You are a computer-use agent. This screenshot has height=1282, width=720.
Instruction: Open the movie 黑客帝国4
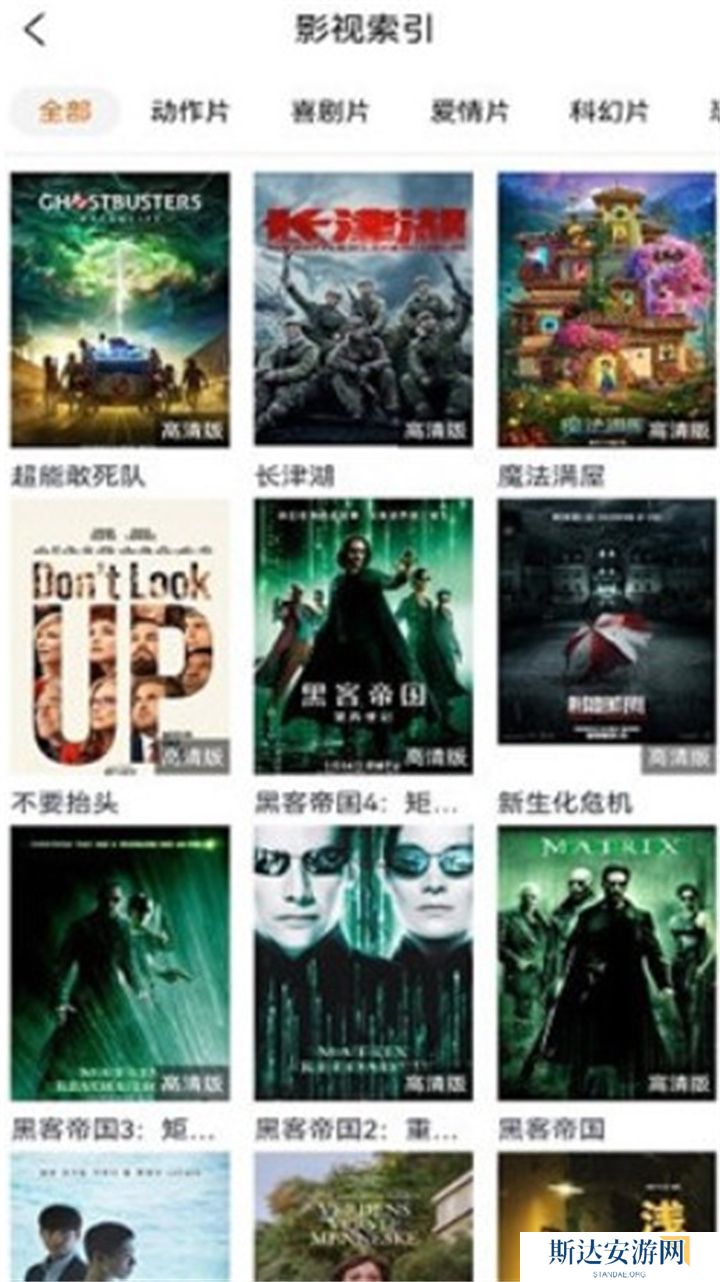363,636
